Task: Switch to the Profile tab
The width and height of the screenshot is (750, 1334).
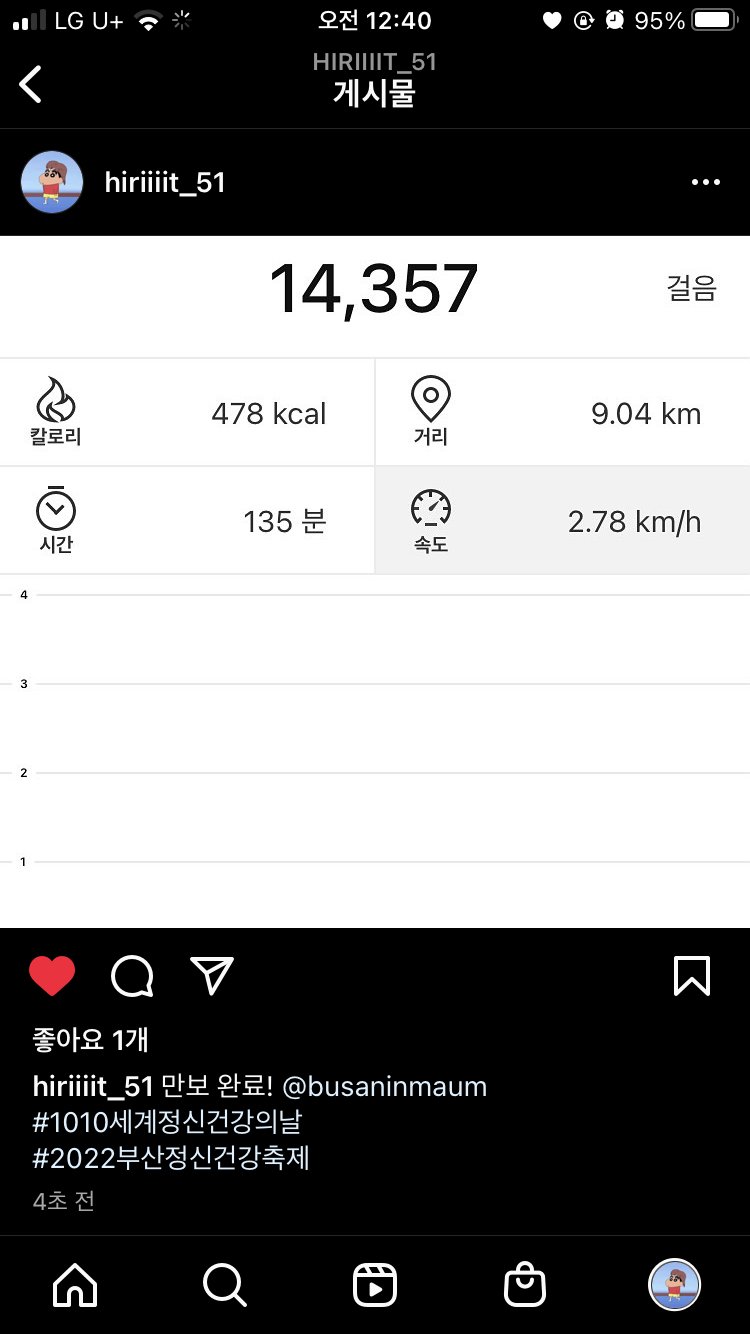Action: [x=675, y=1285]
